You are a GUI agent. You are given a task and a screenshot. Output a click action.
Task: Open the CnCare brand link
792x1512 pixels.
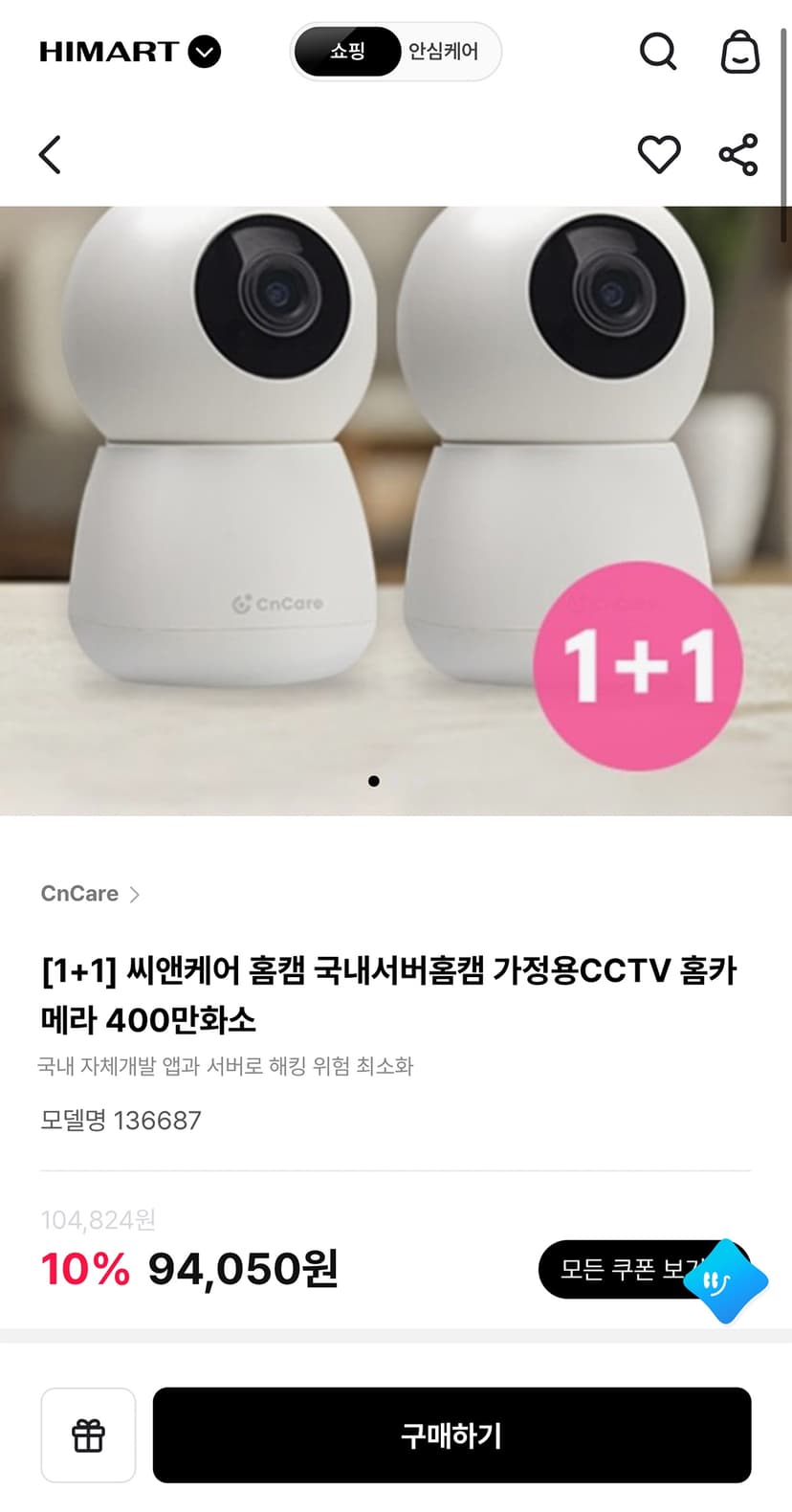[x=91, y=894]
